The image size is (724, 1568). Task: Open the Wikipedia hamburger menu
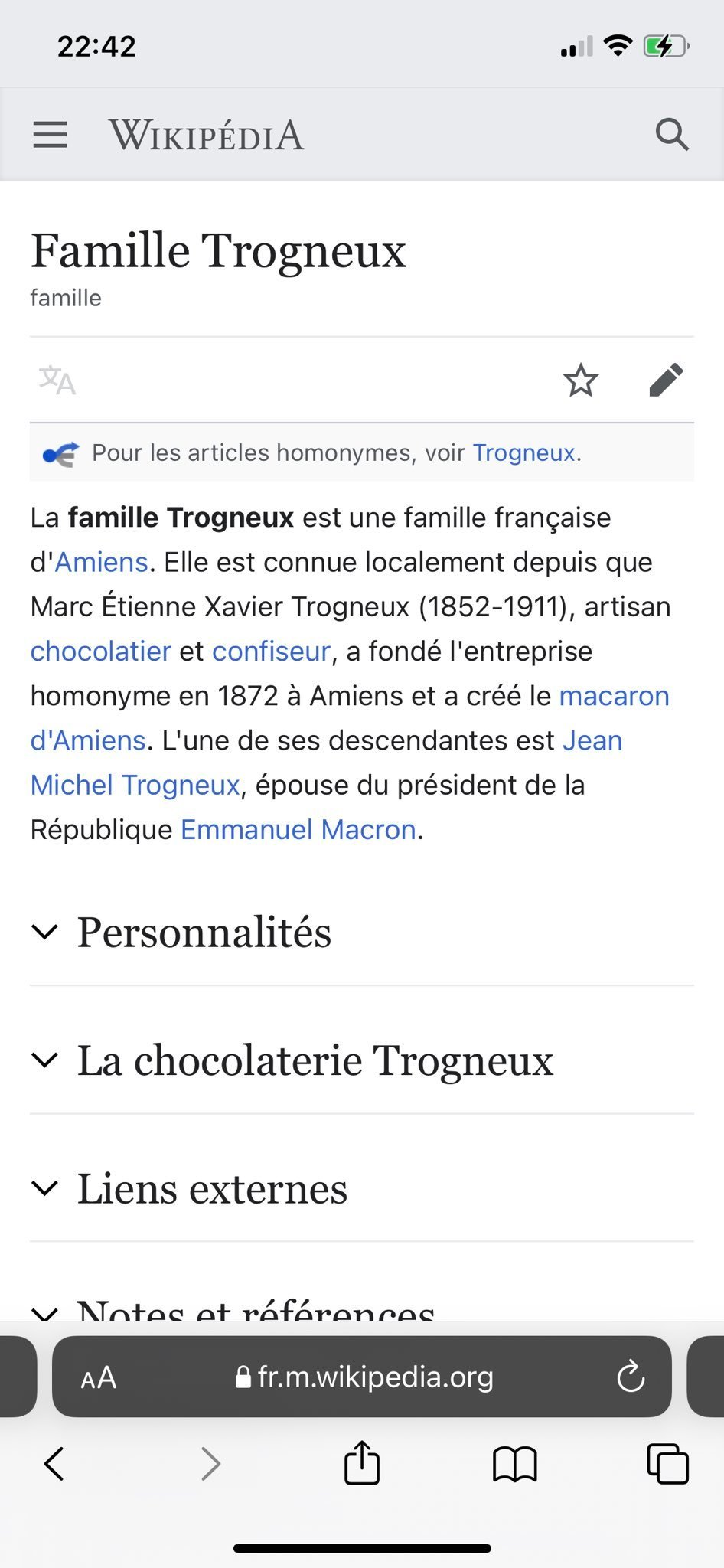[50, 135]
